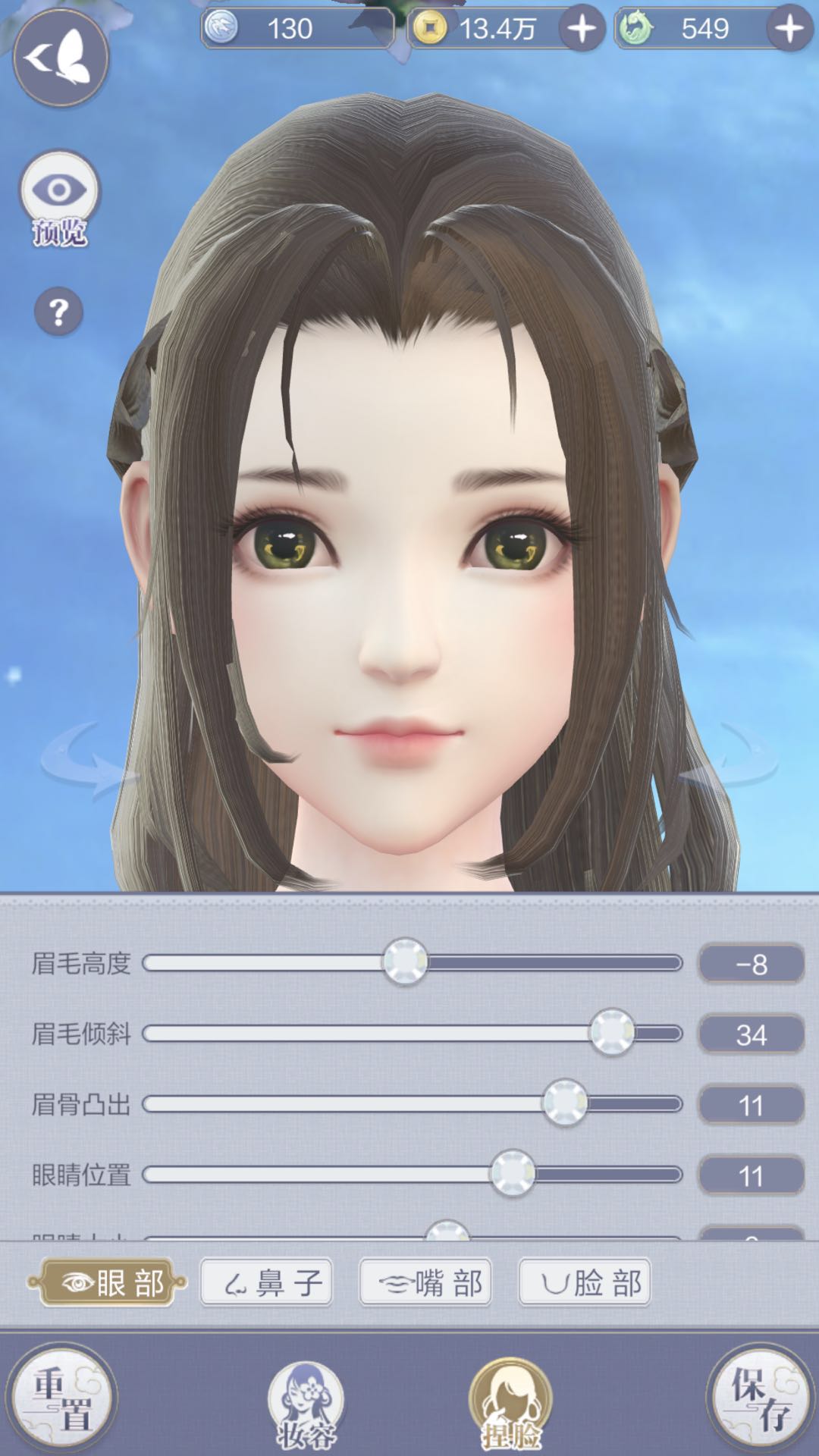Reset the face with 重置
The height and width of the screenshot is (1456, 819).
tap(62, 1399)
